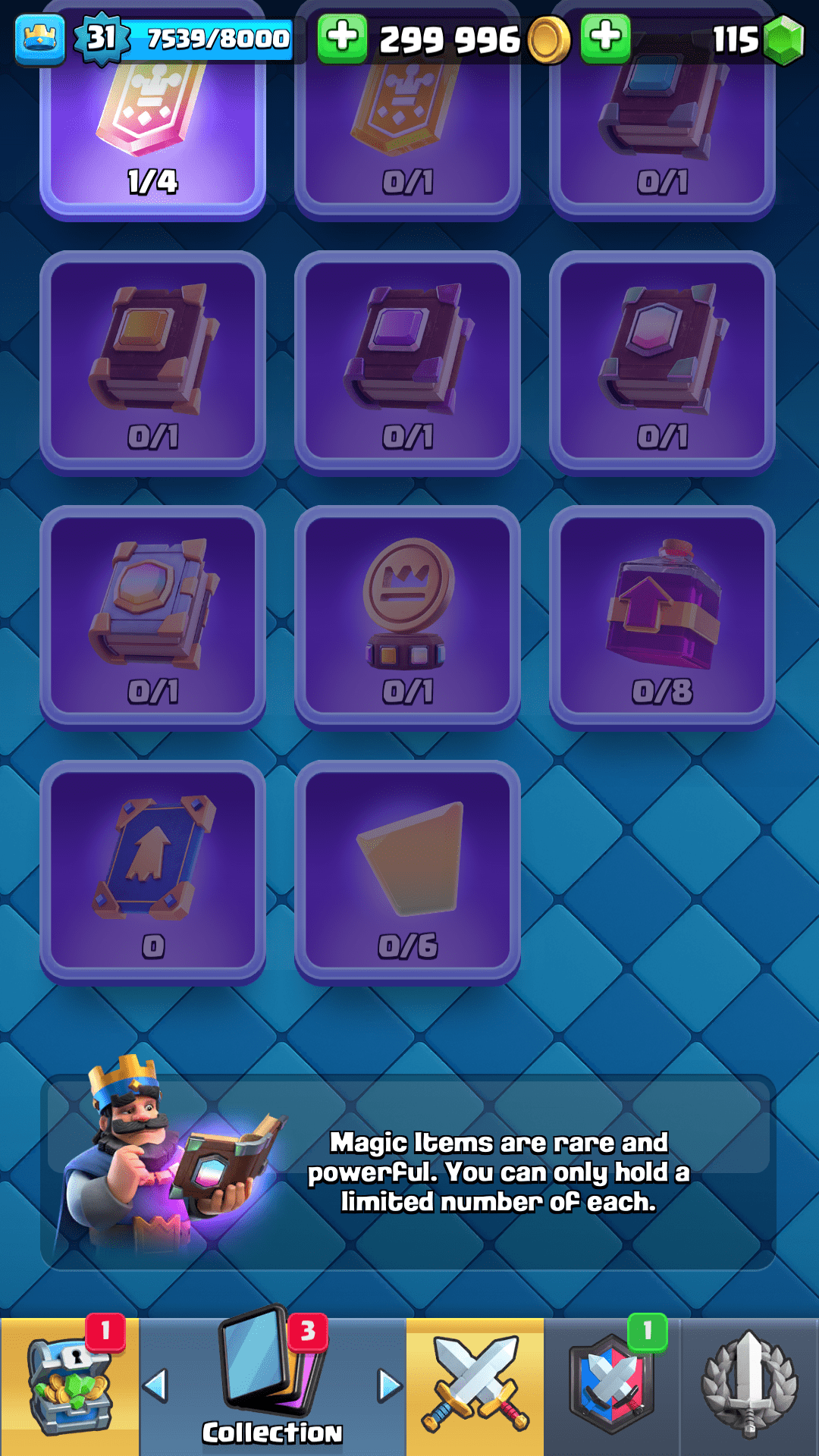Tap the left arrow beside Collection

click(x=155, y=1385)
